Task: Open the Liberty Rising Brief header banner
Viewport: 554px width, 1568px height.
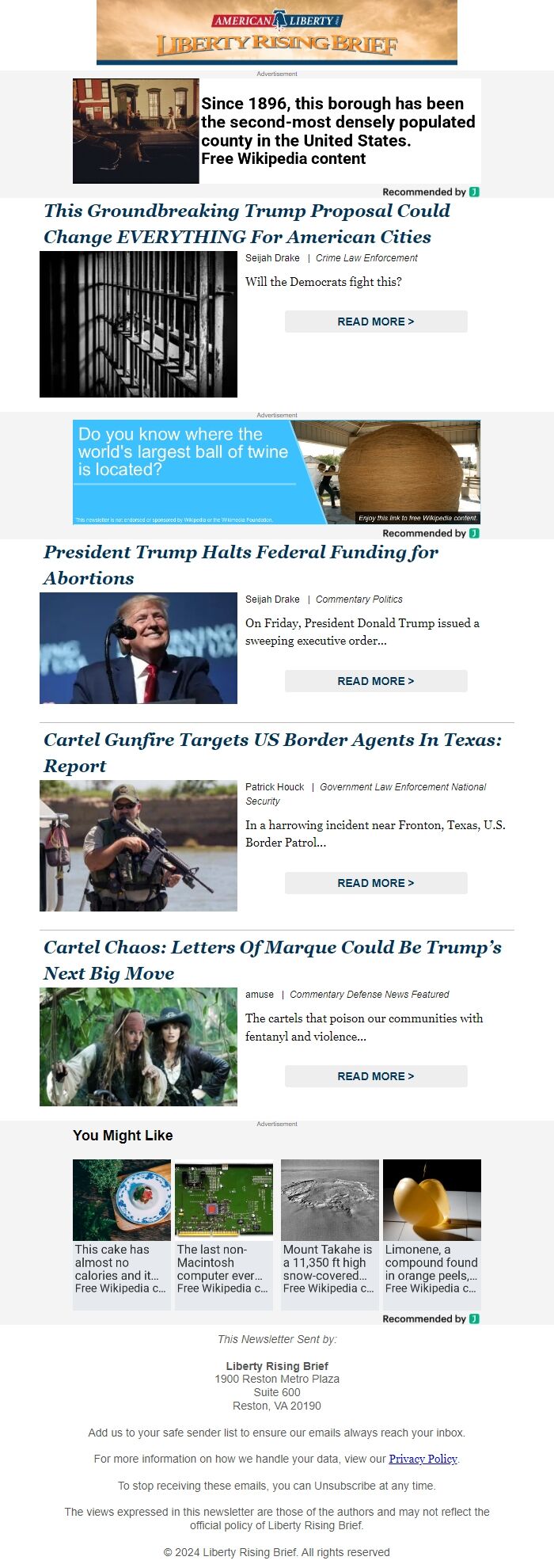Action: pyautogui.click(x=276, y=32)
